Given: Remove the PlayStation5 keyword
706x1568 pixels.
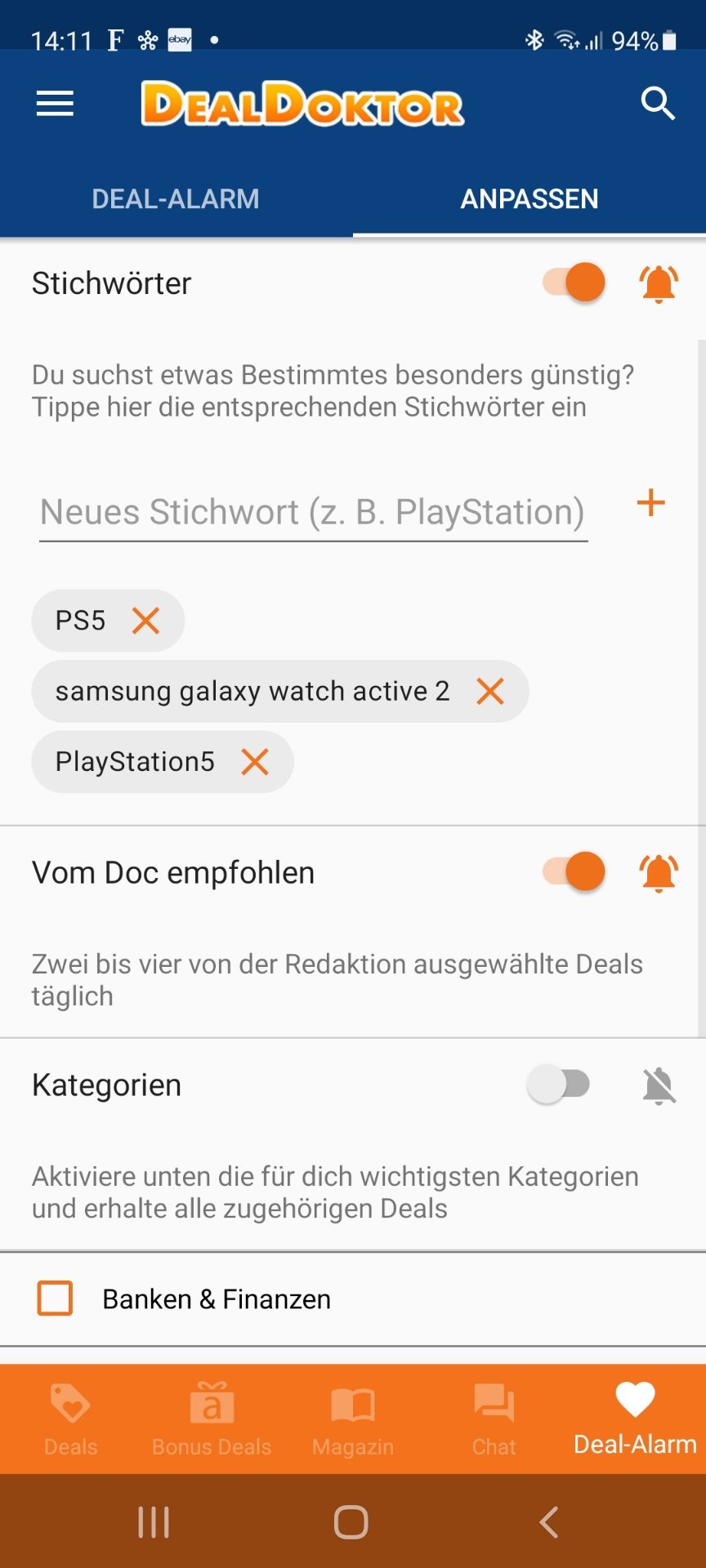Looking at the screenshot, I should 255,762.
